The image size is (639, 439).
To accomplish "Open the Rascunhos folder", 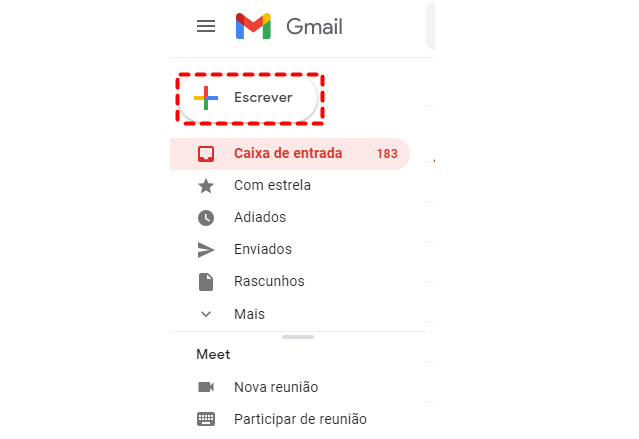I will (x=268, y=281).
